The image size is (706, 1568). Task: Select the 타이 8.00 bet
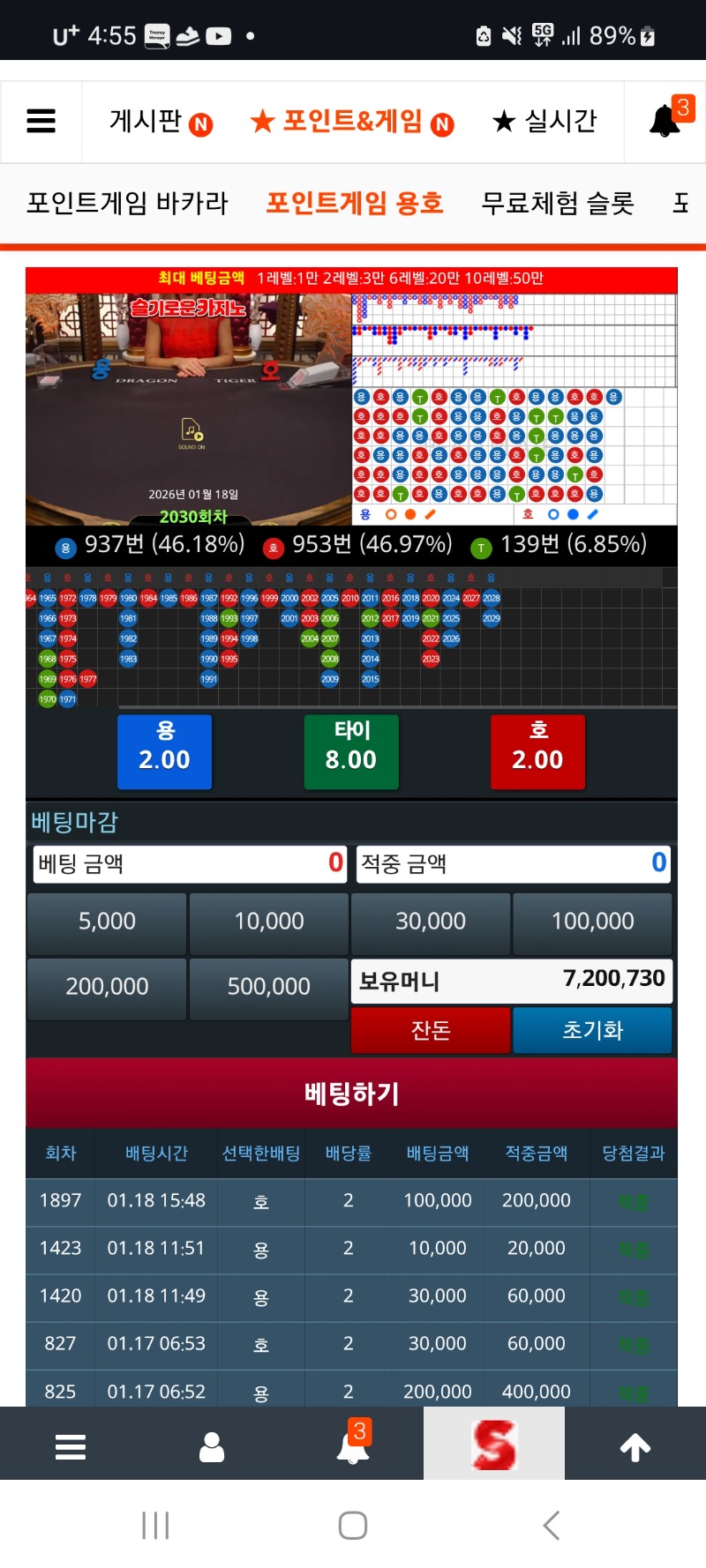click(351, 751)
